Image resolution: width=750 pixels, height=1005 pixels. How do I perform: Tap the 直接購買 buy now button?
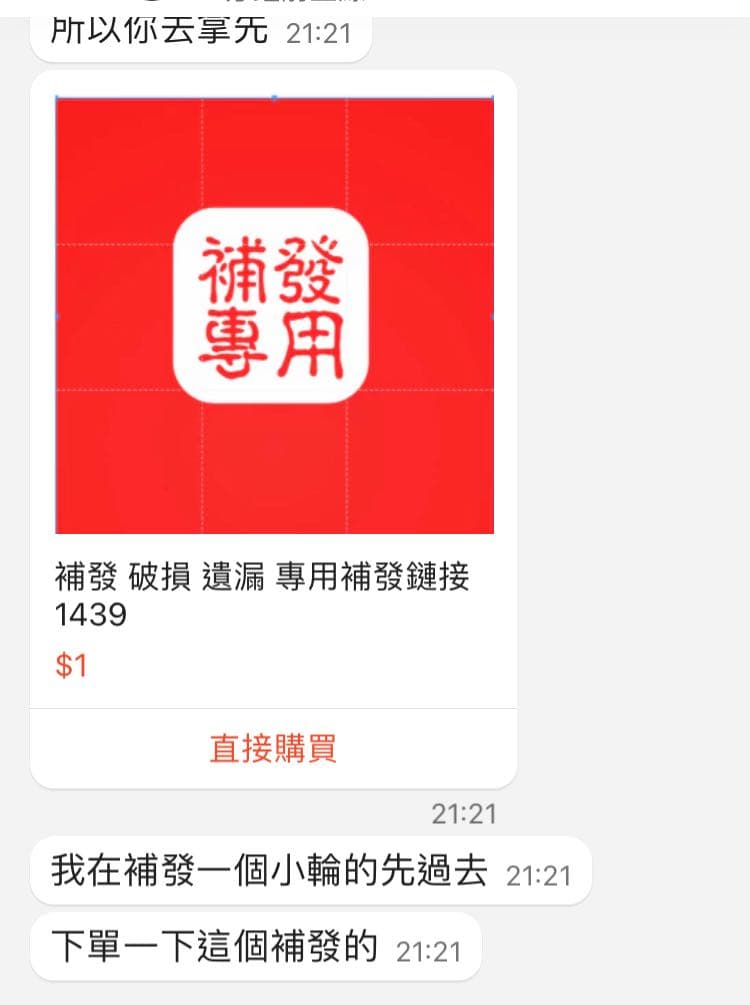pos(273,748)
